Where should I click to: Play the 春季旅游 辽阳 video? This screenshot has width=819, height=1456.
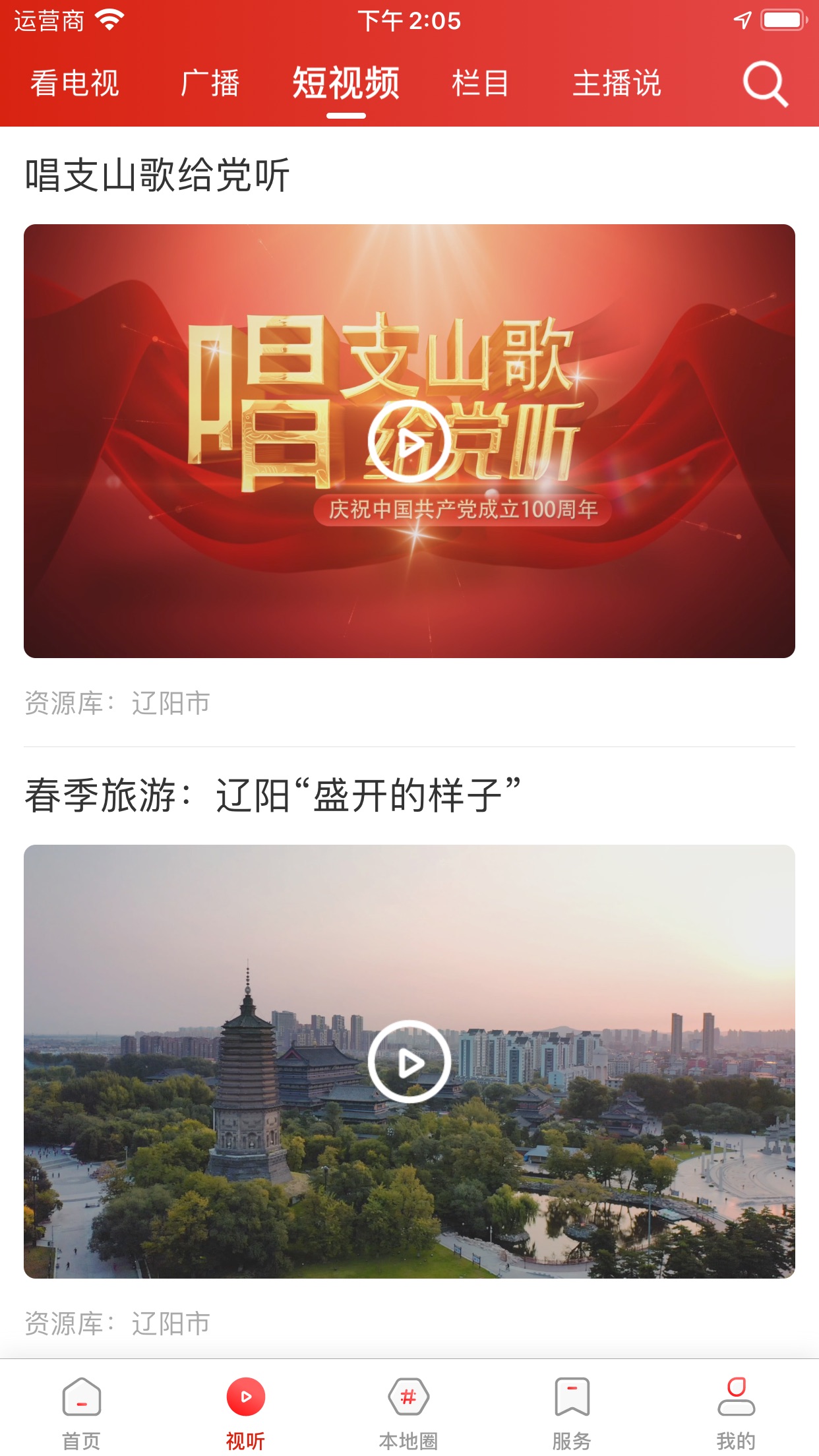click(x=409, y=1062)
